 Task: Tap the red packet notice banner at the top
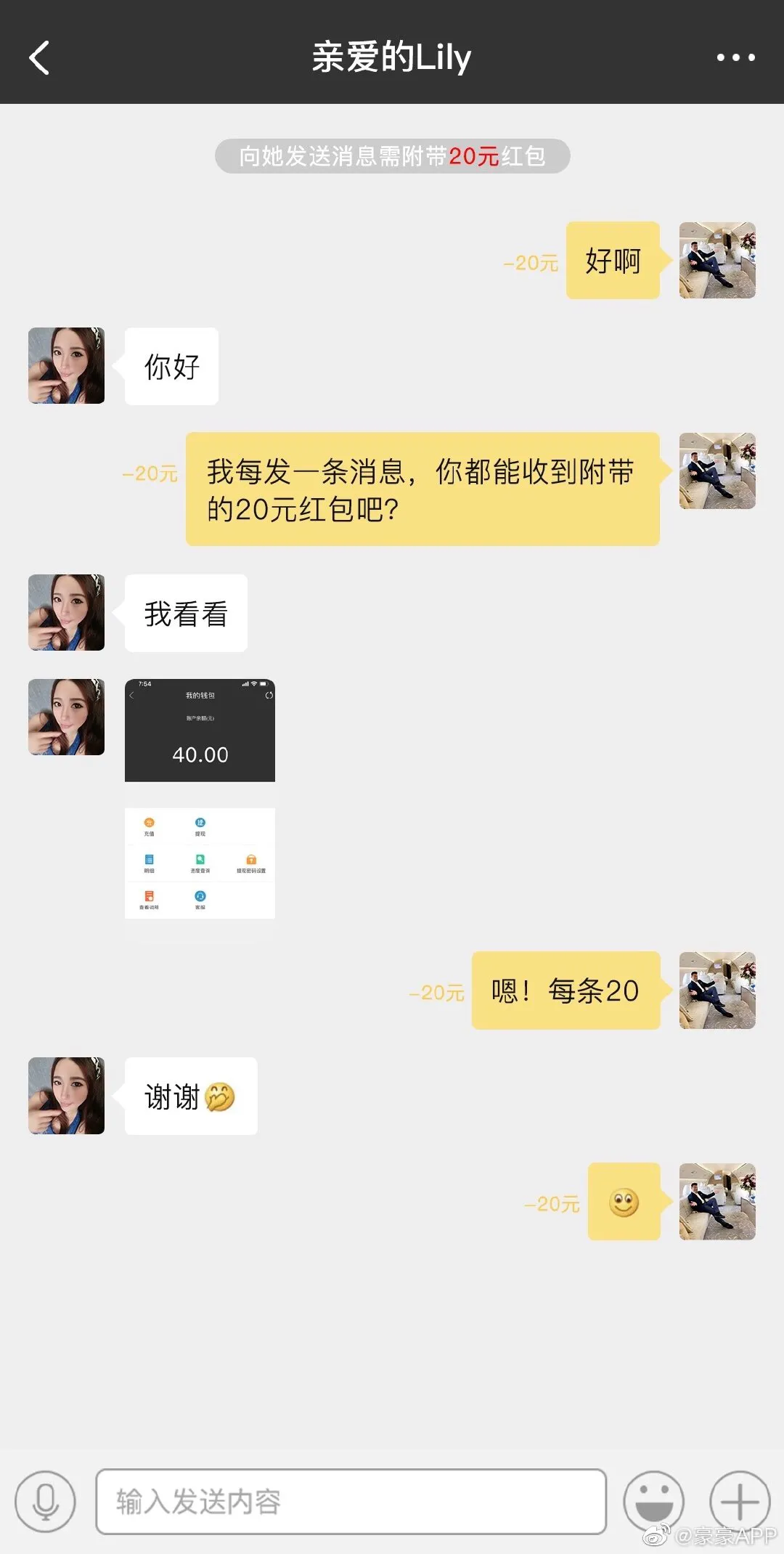click(x=392, y=155)
